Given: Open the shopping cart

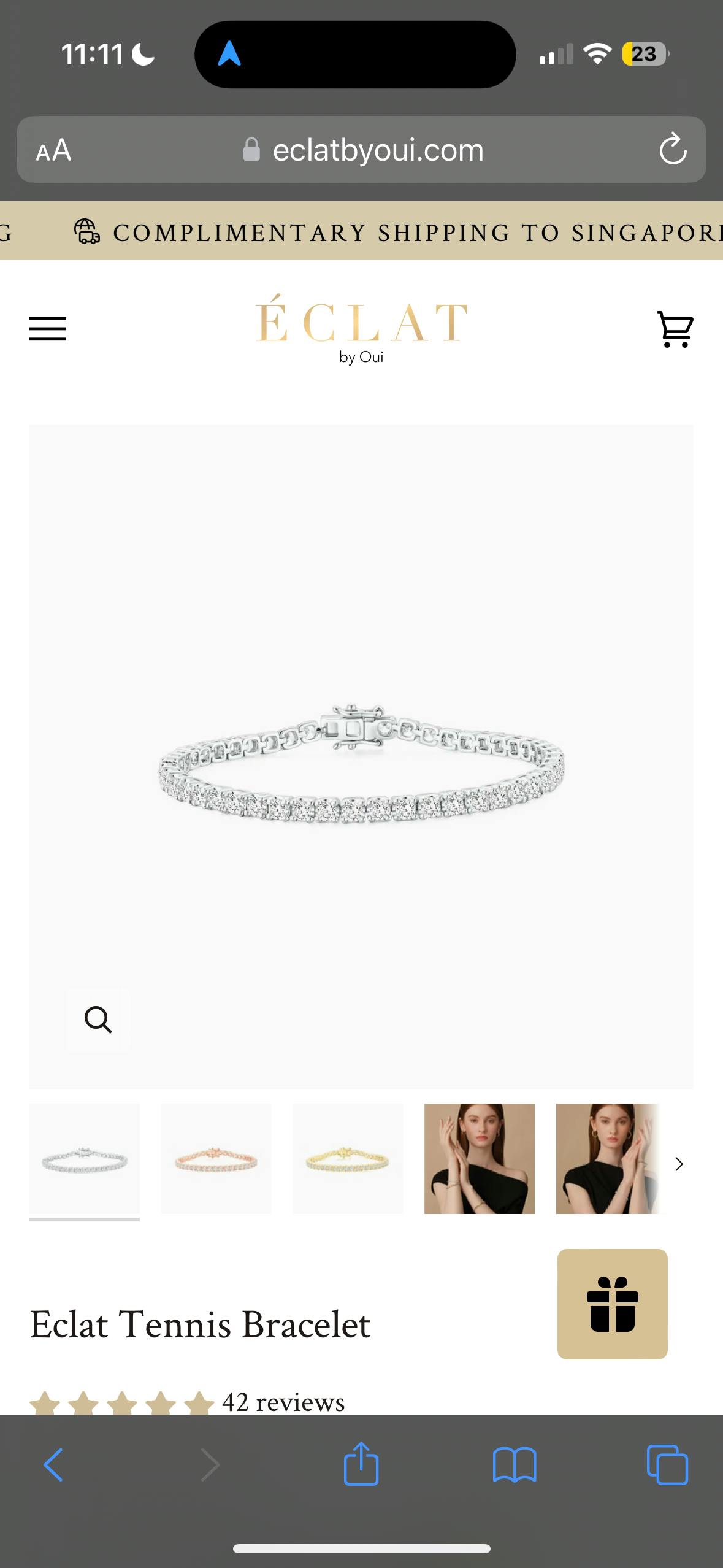Looking at the screenshot, I should (675, 329).
